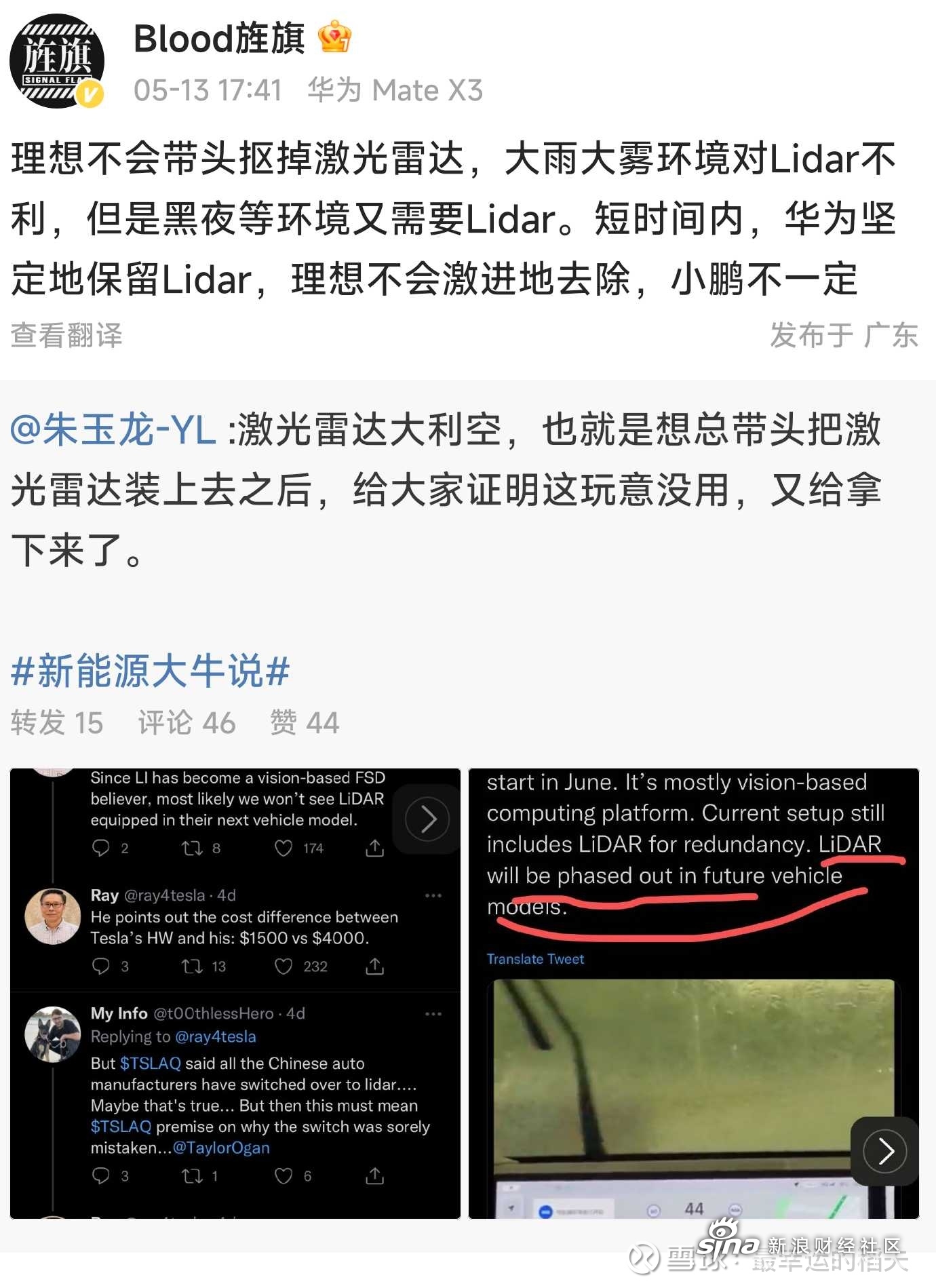Open the #新能源大牛说# hashtag topic
Viewport: 936px width, 1288px height.
pyautogui.click(x=151, y=671)
